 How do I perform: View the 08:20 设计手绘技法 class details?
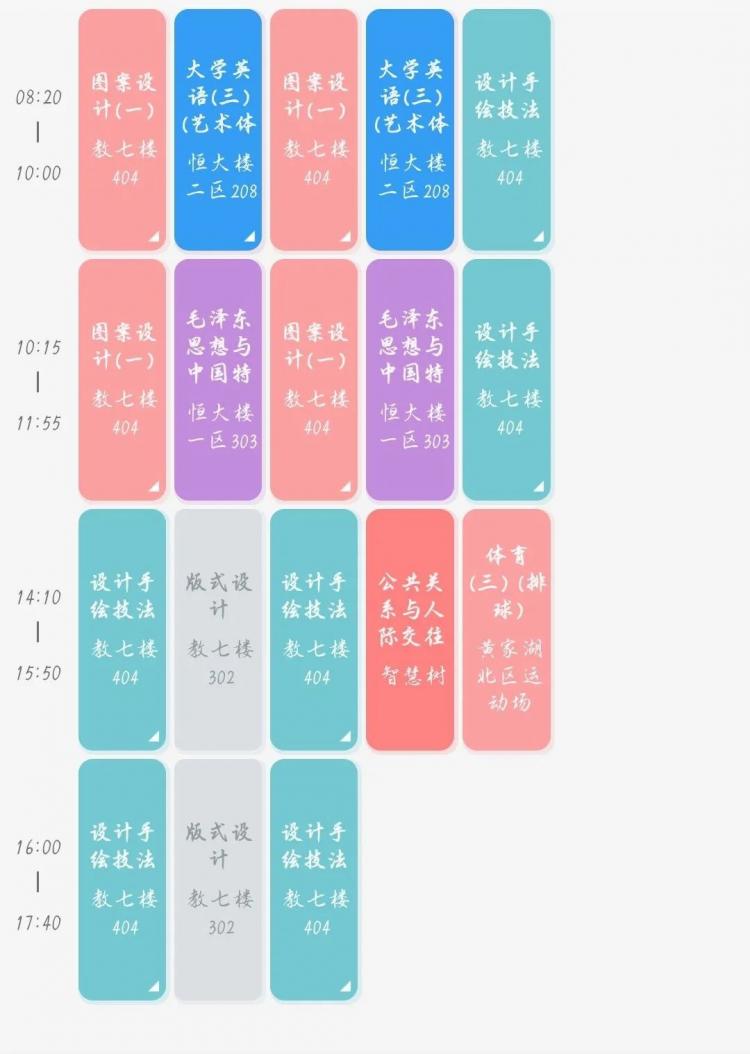[x=506, y=130]
